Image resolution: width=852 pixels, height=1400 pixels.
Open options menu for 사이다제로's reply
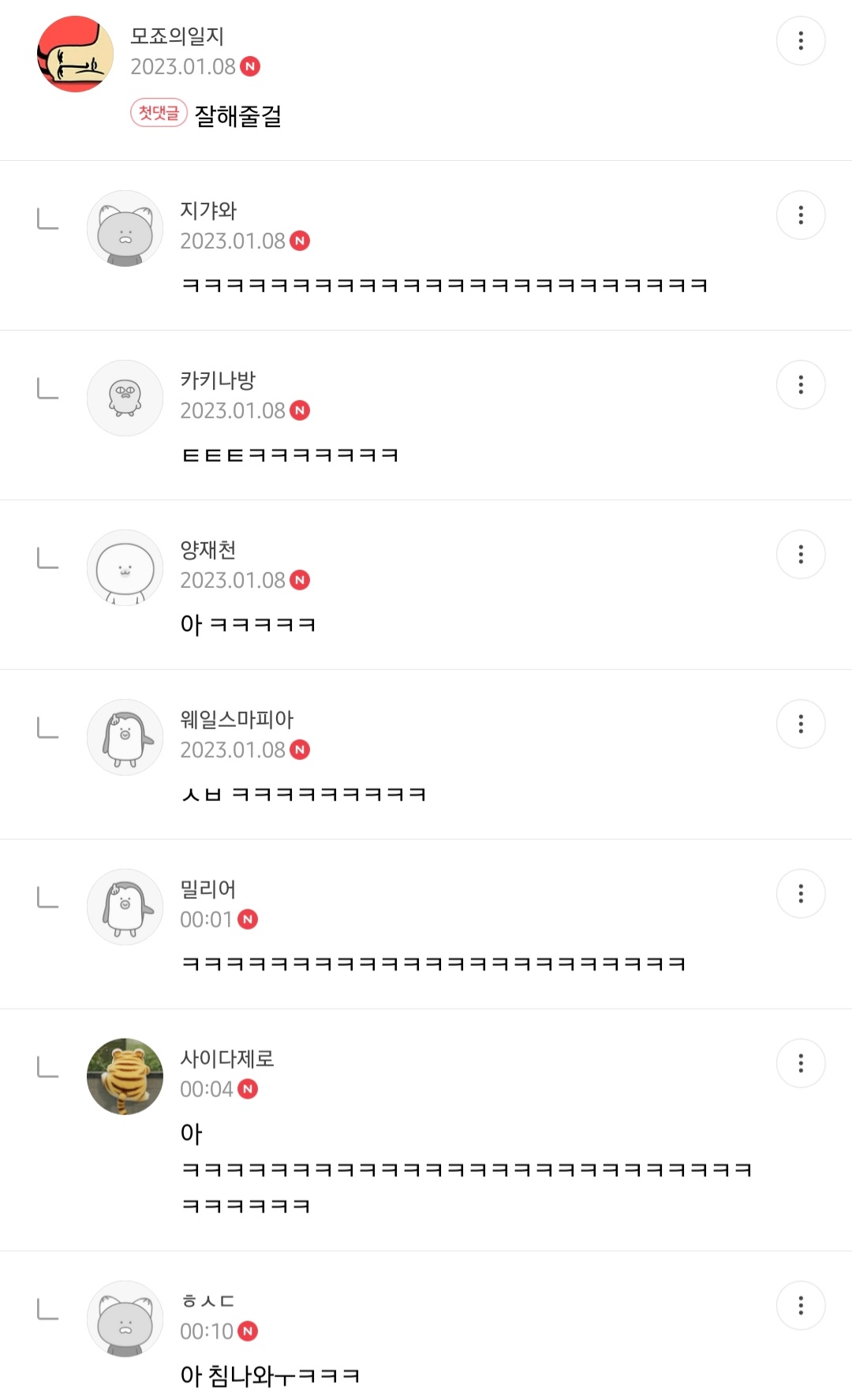[x=801, y=1063]
